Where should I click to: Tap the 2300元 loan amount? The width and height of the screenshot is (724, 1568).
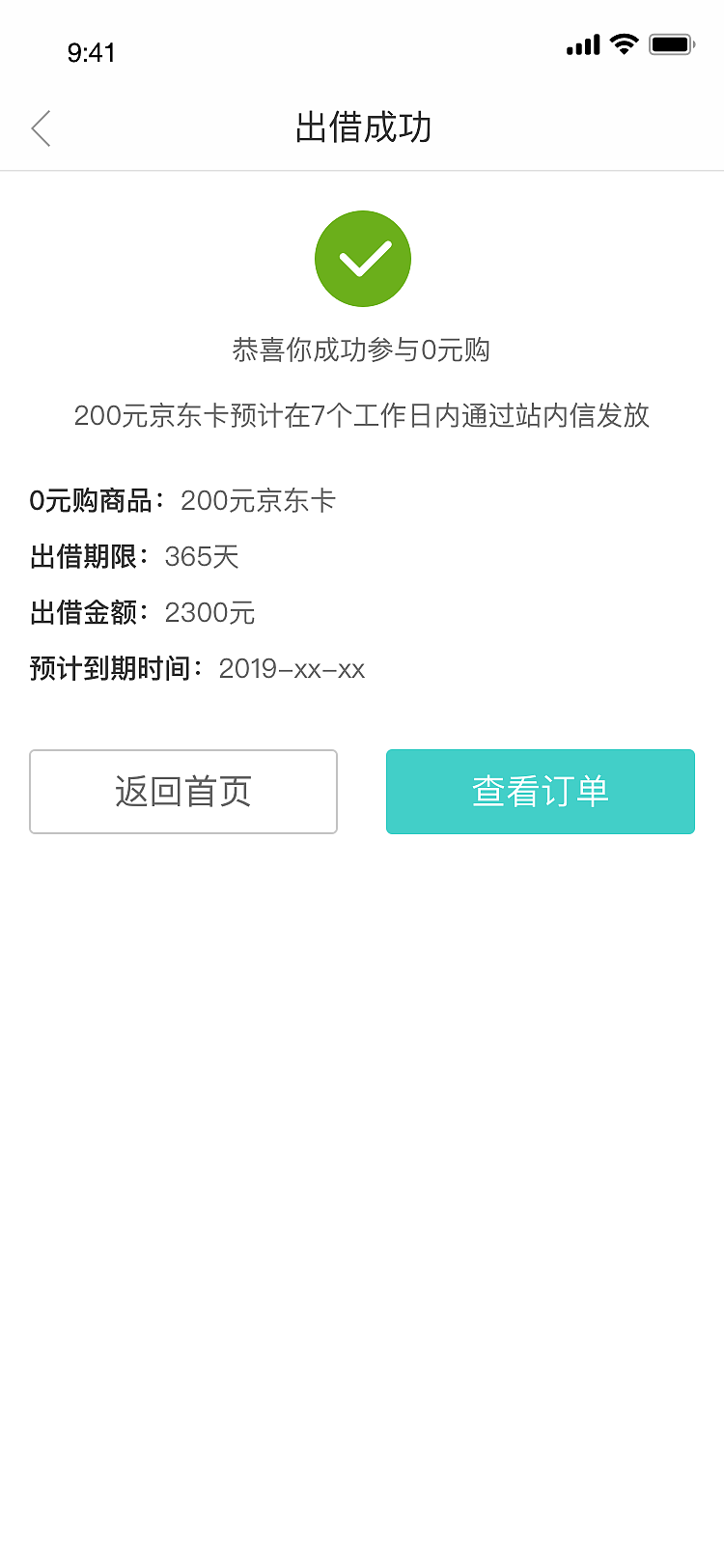pyautogui.click(x=209, y=613)
